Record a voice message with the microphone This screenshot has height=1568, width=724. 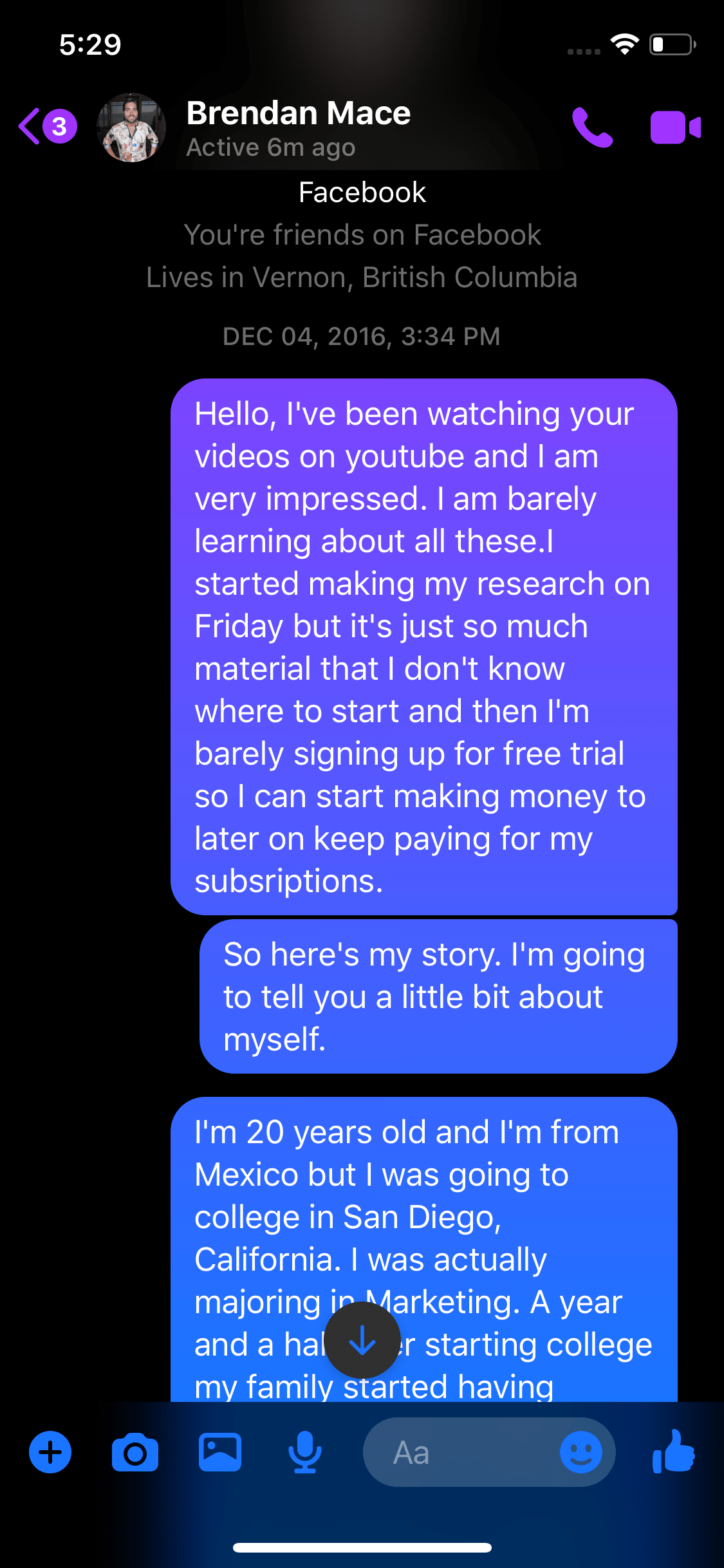coord(305,1452)
